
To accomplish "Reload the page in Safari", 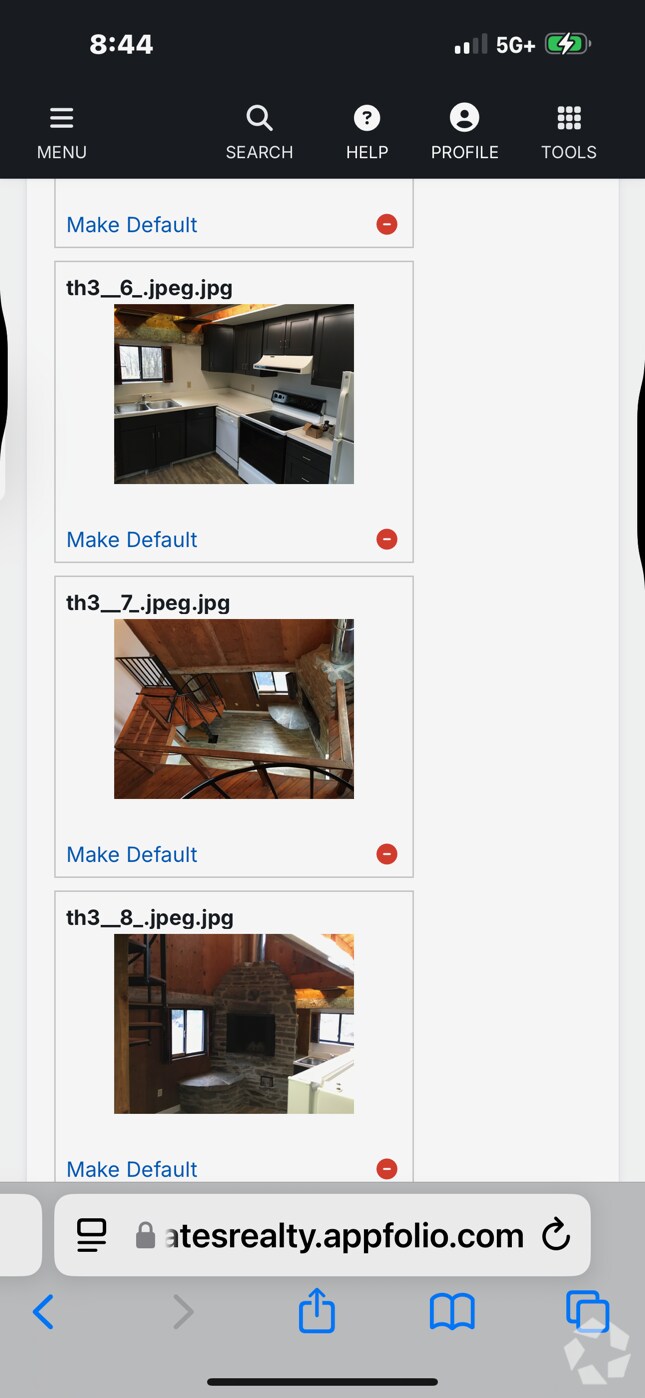I will click(x=556, y=1236).
